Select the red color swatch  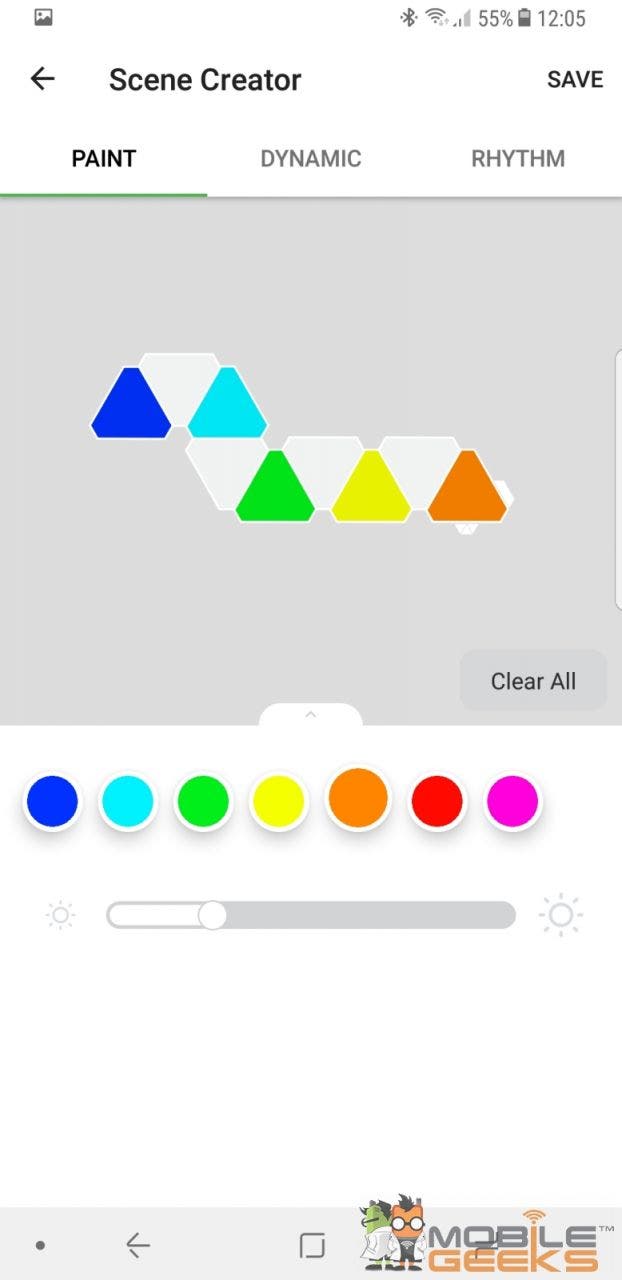437,801
